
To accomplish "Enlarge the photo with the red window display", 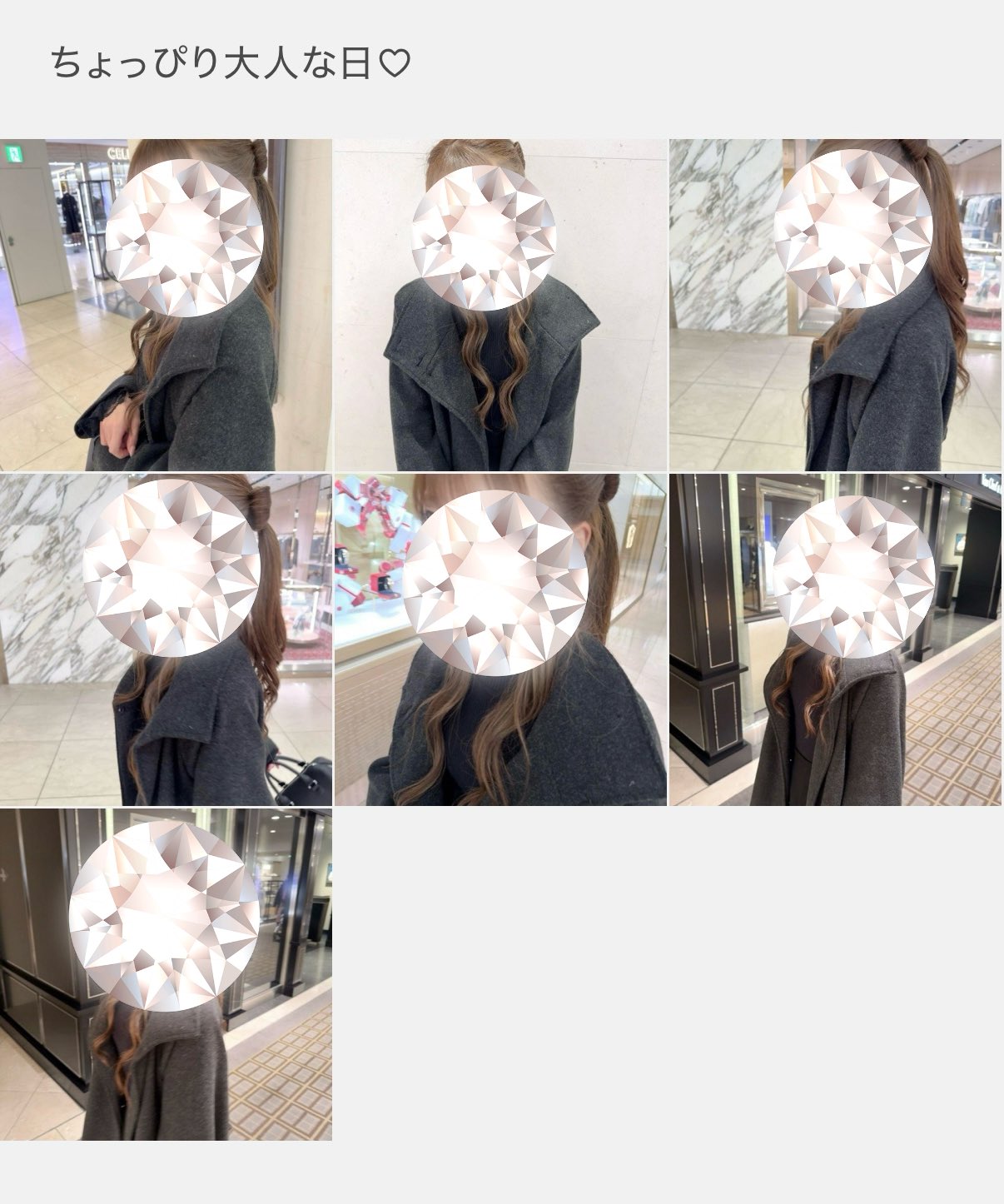I will click(500, 639).
